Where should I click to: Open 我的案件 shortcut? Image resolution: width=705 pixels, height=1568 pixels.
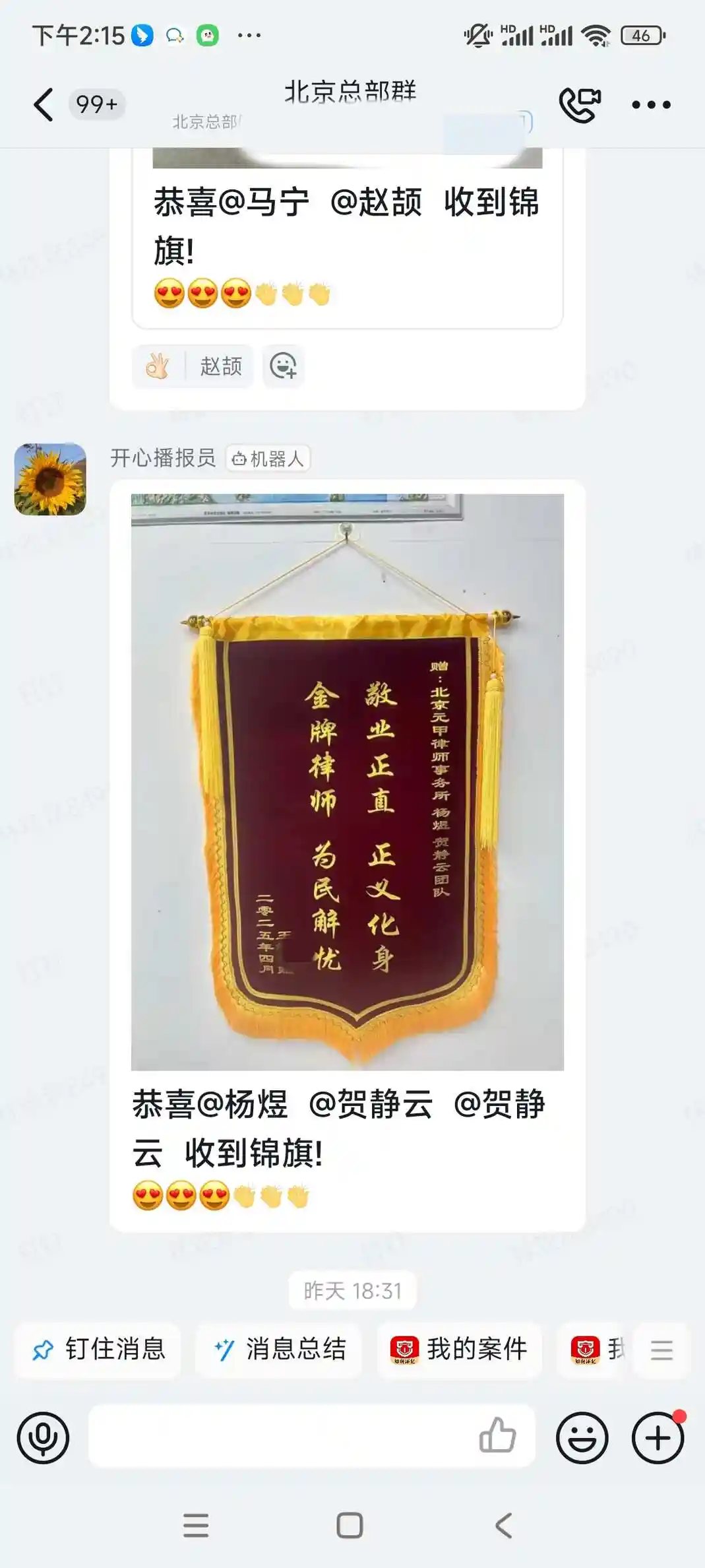coord(460,1350)
